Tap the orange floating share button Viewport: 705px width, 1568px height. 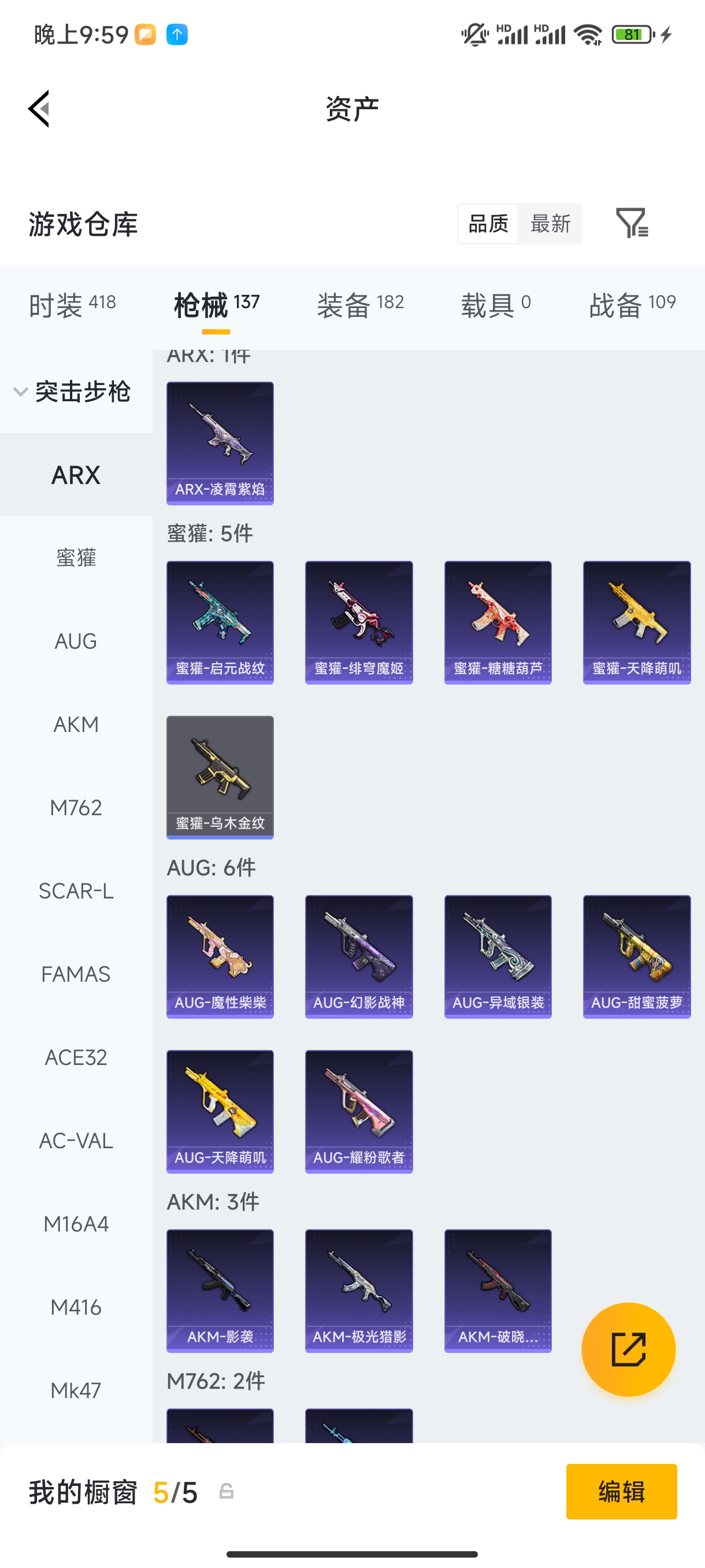click(x=628, y=1349)
